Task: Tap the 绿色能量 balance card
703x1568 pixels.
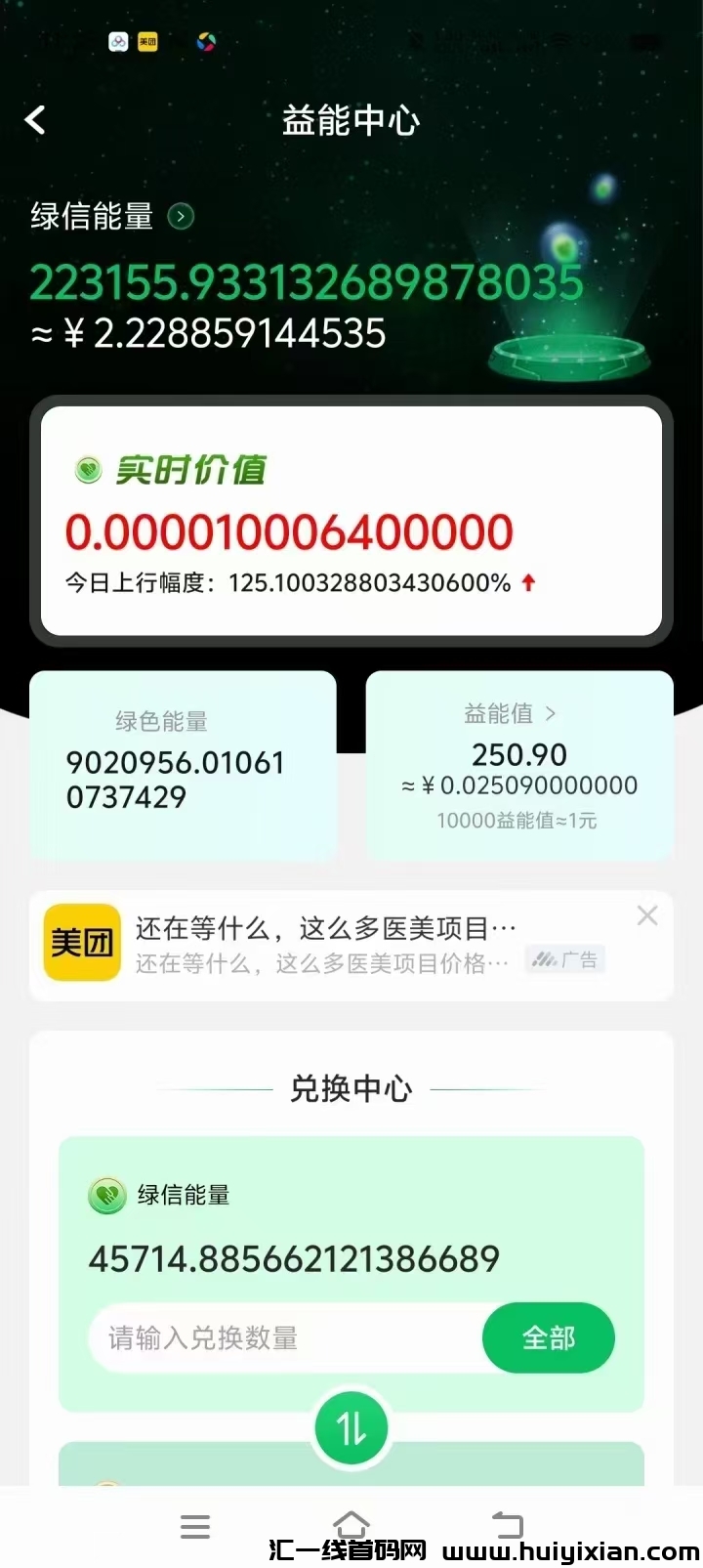Action: click(184, 766)
